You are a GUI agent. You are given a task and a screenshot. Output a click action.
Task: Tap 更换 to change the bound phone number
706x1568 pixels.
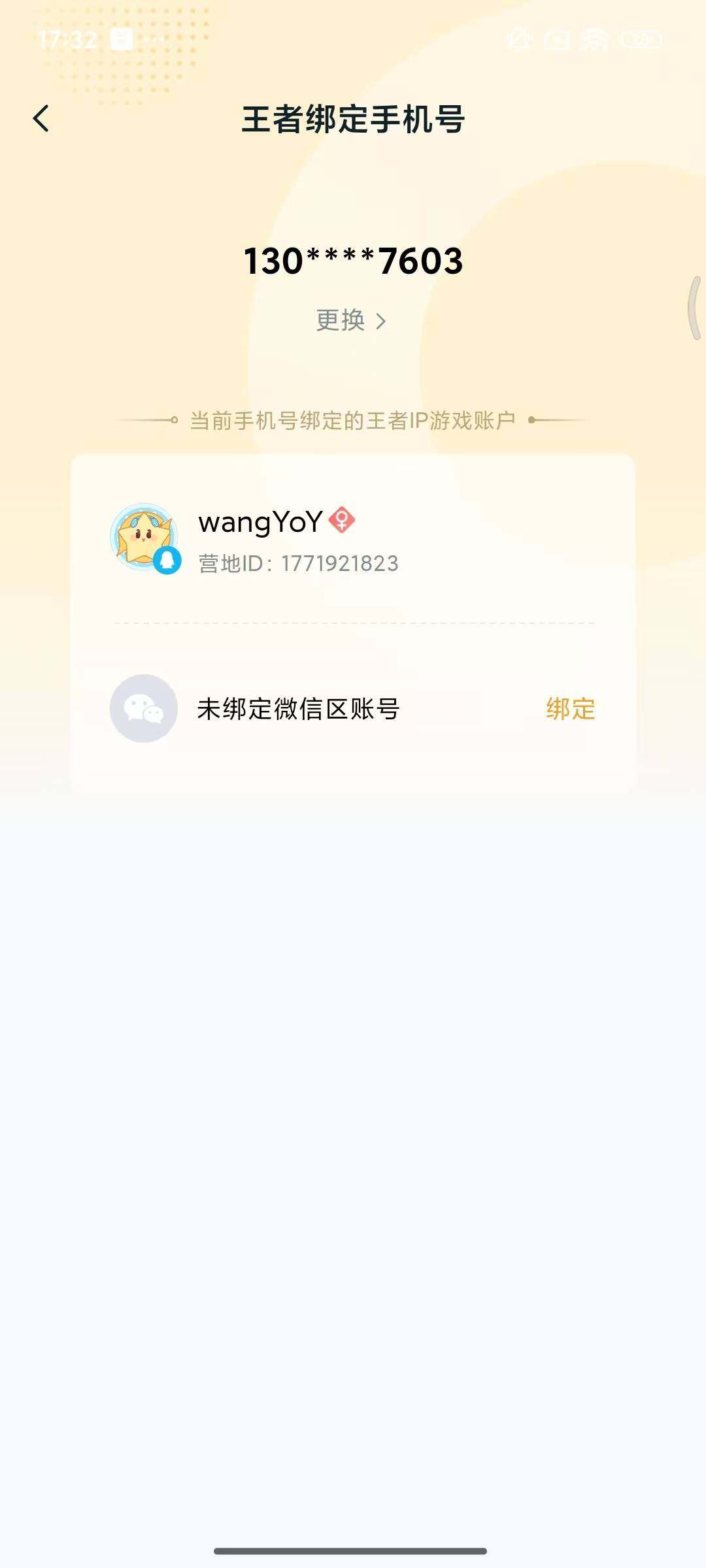(x=340, y=320)
